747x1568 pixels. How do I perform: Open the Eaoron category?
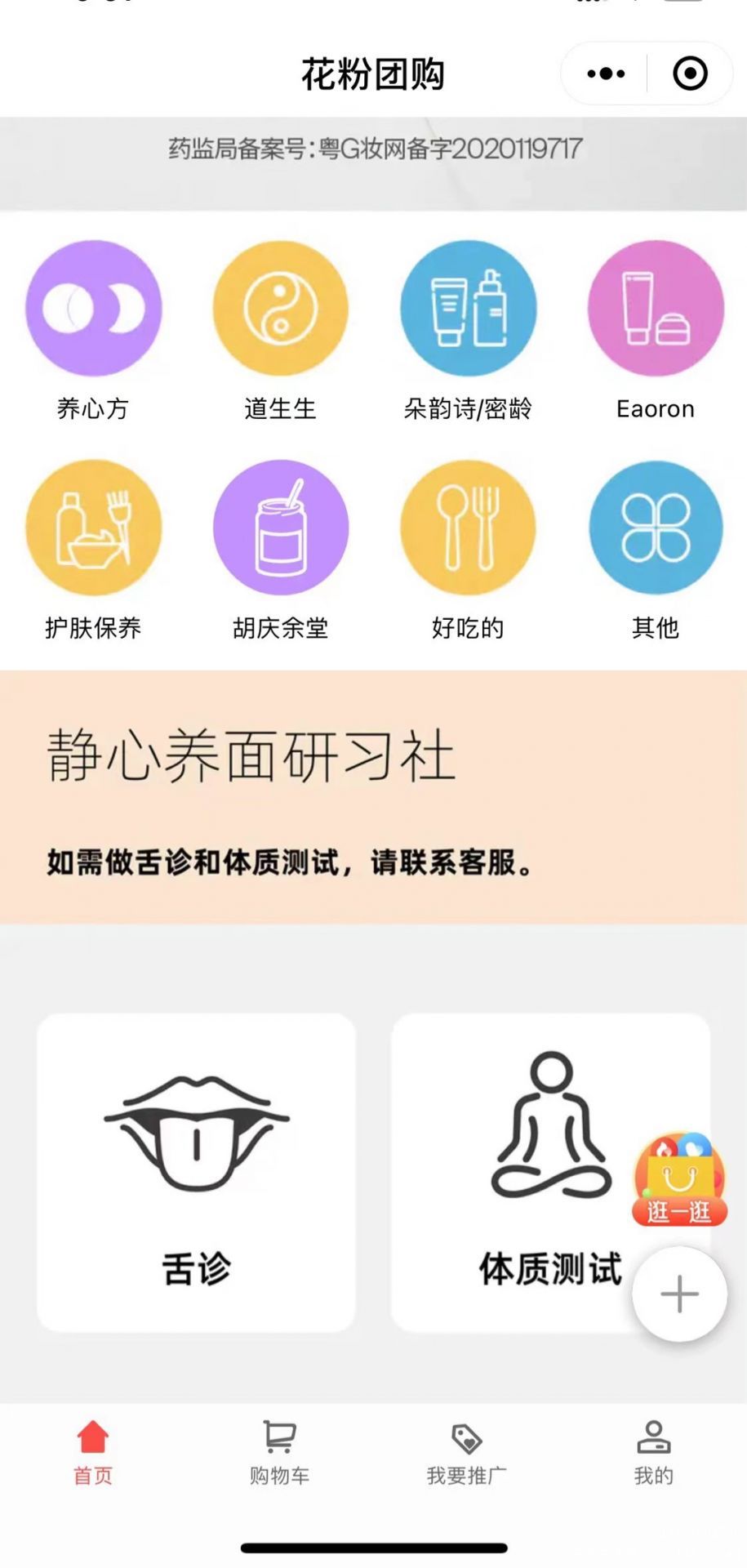click(x=656, y=331)
